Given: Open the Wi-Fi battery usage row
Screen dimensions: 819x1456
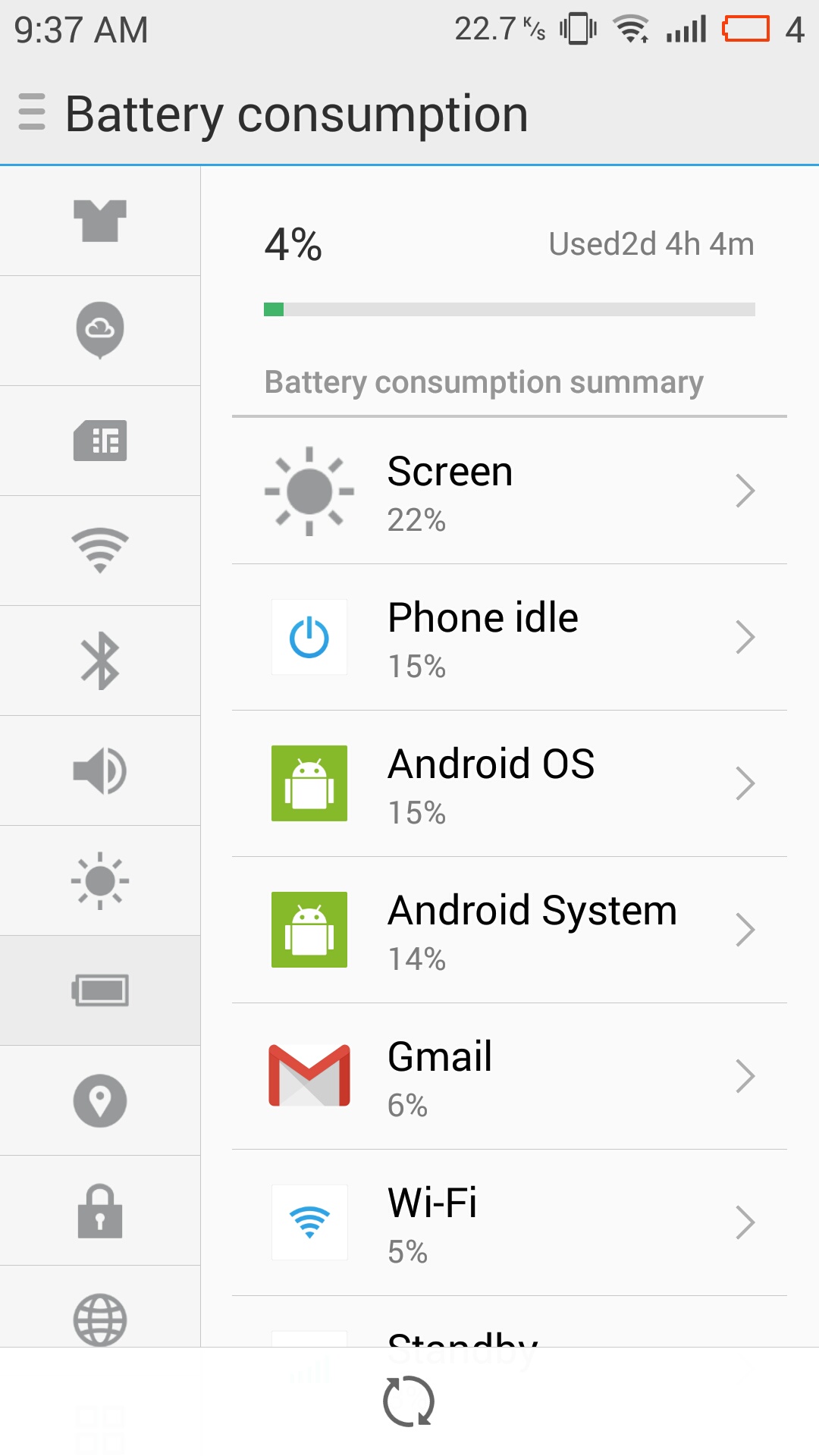Looking at the screenshot, I should [x=509, y=1222].
